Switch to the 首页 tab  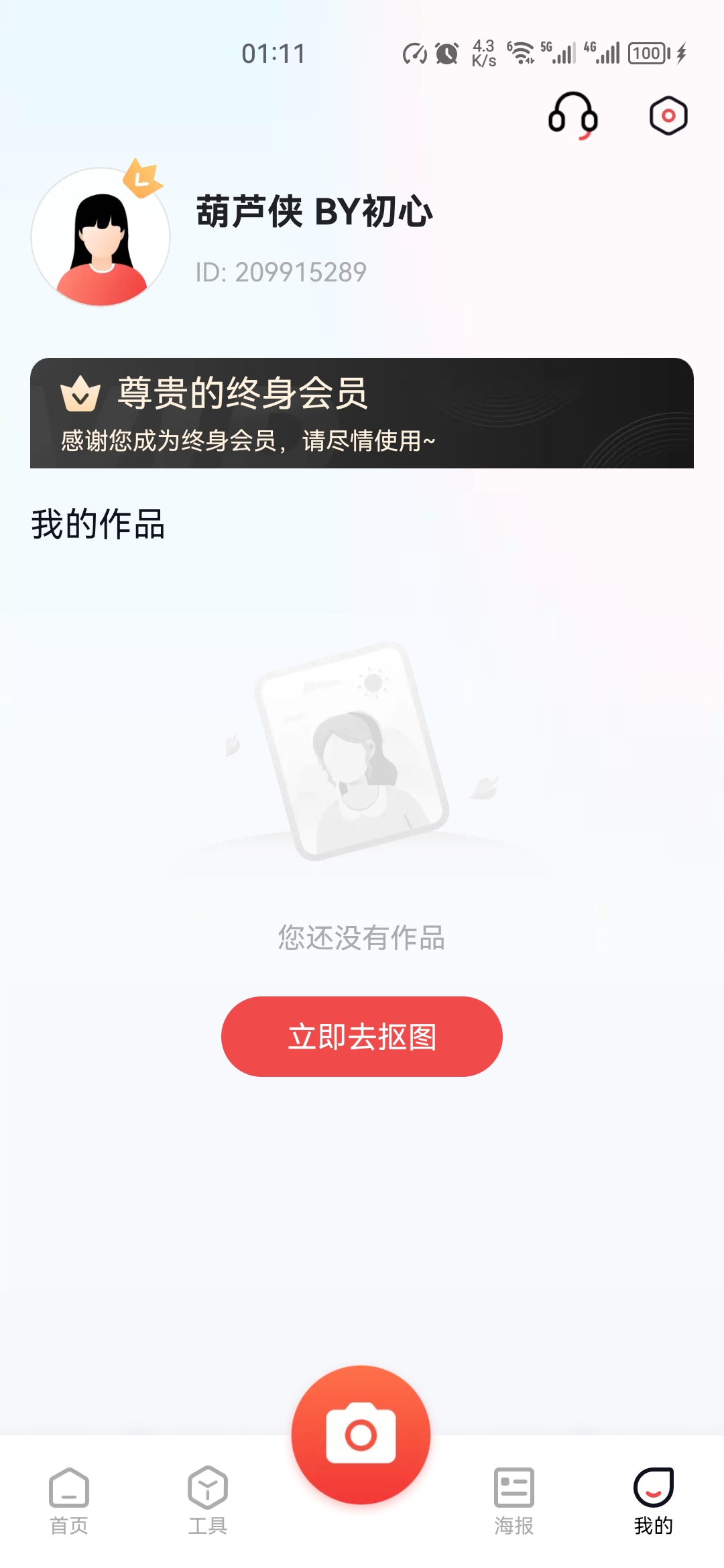tap(69, 1501)
